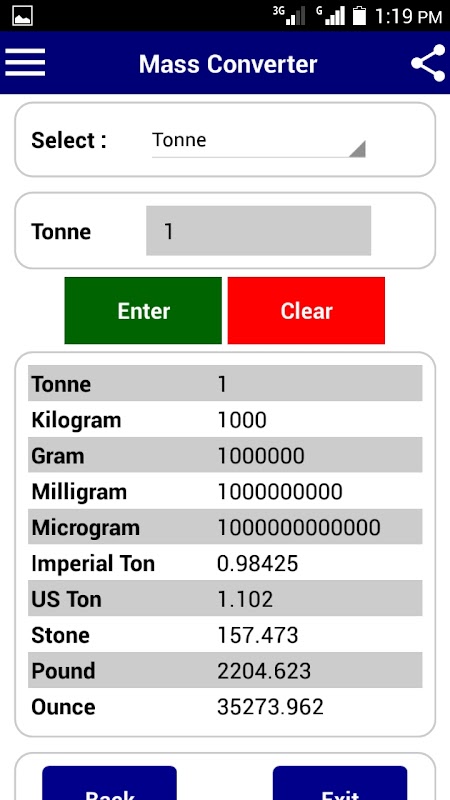Tap the green Enter button
The image size is (450, 800).
[143, 311]
